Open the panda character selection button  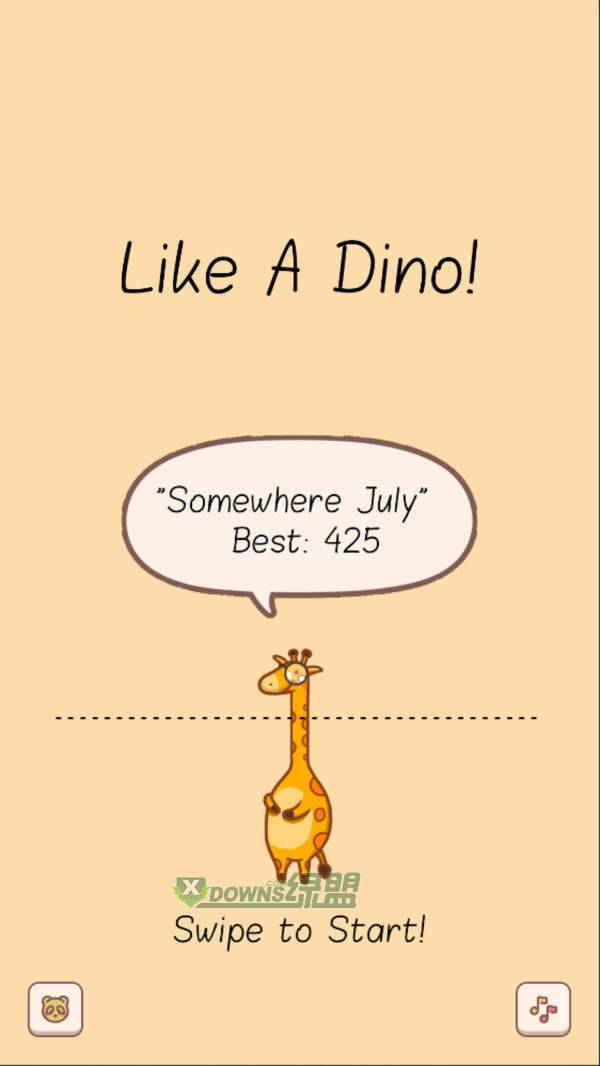[x=55, y=1009]
